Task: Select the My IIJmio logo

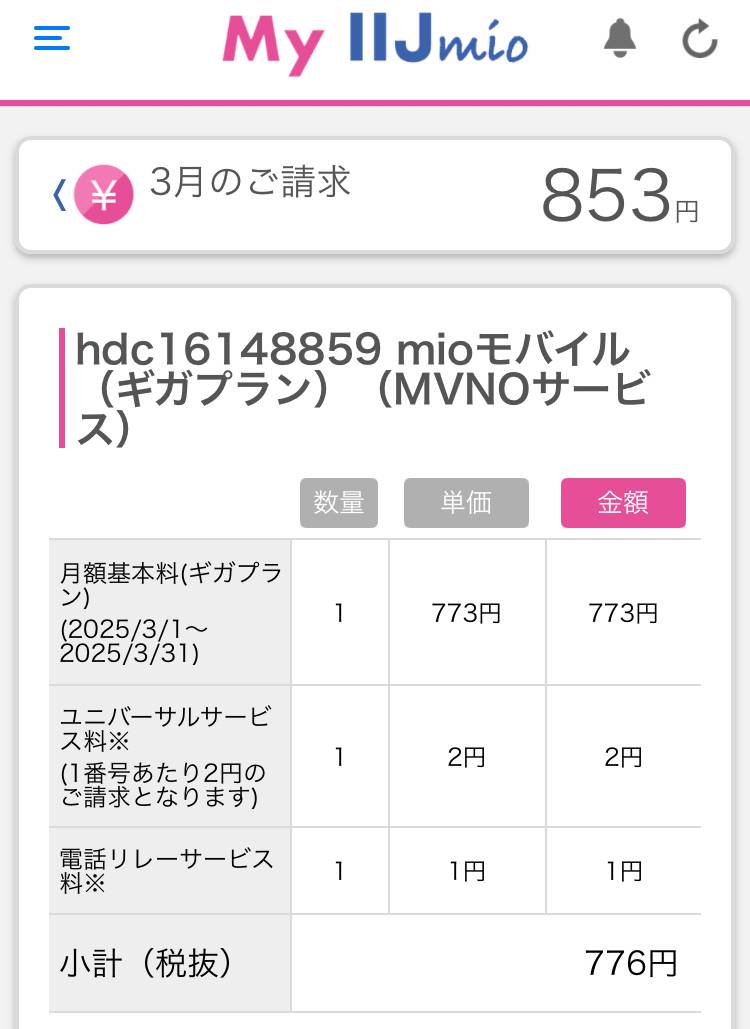Action: [374, 42]
